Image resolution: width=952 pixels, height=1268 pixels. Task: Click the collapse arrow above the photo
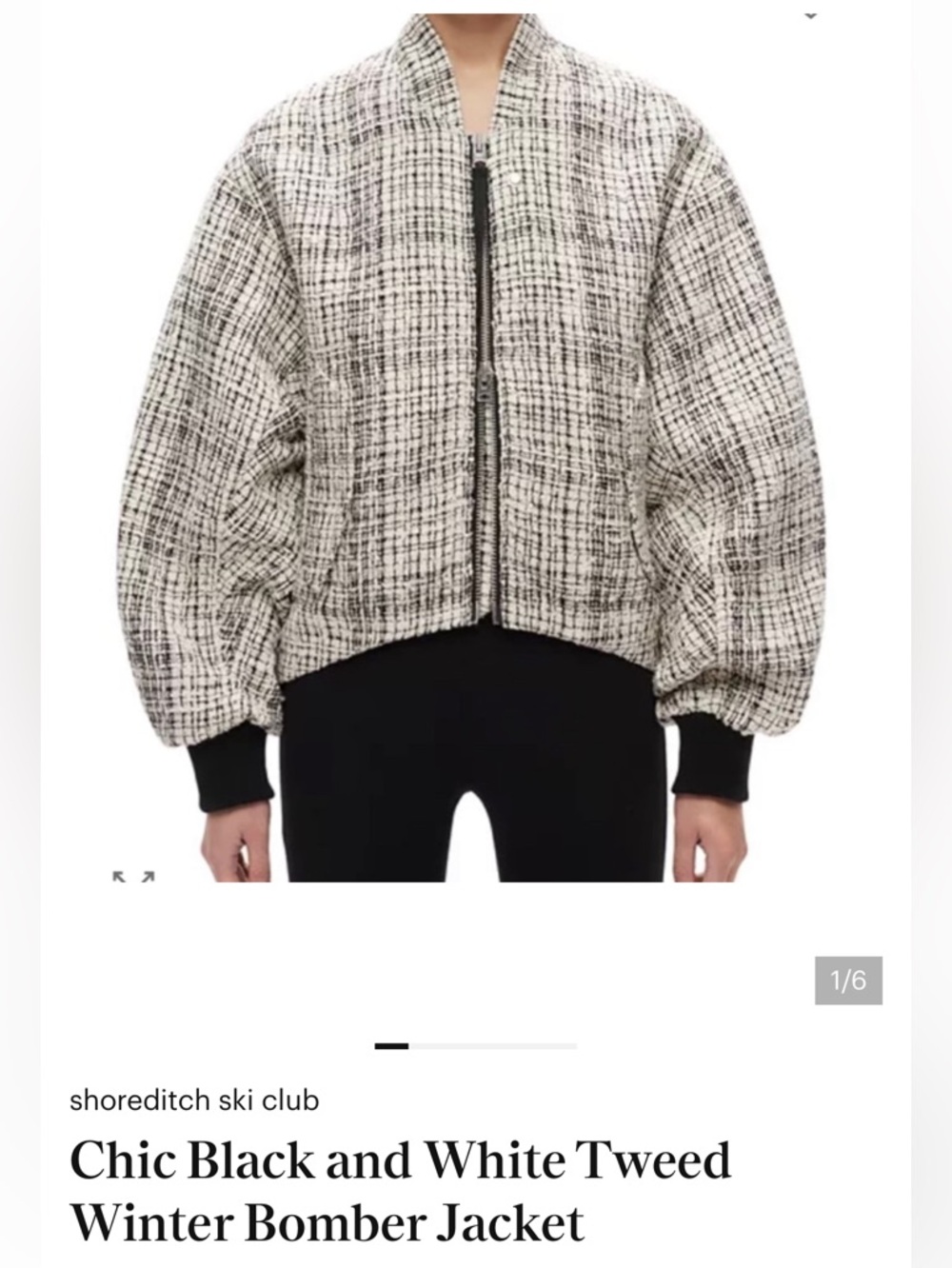coord(810,15)
